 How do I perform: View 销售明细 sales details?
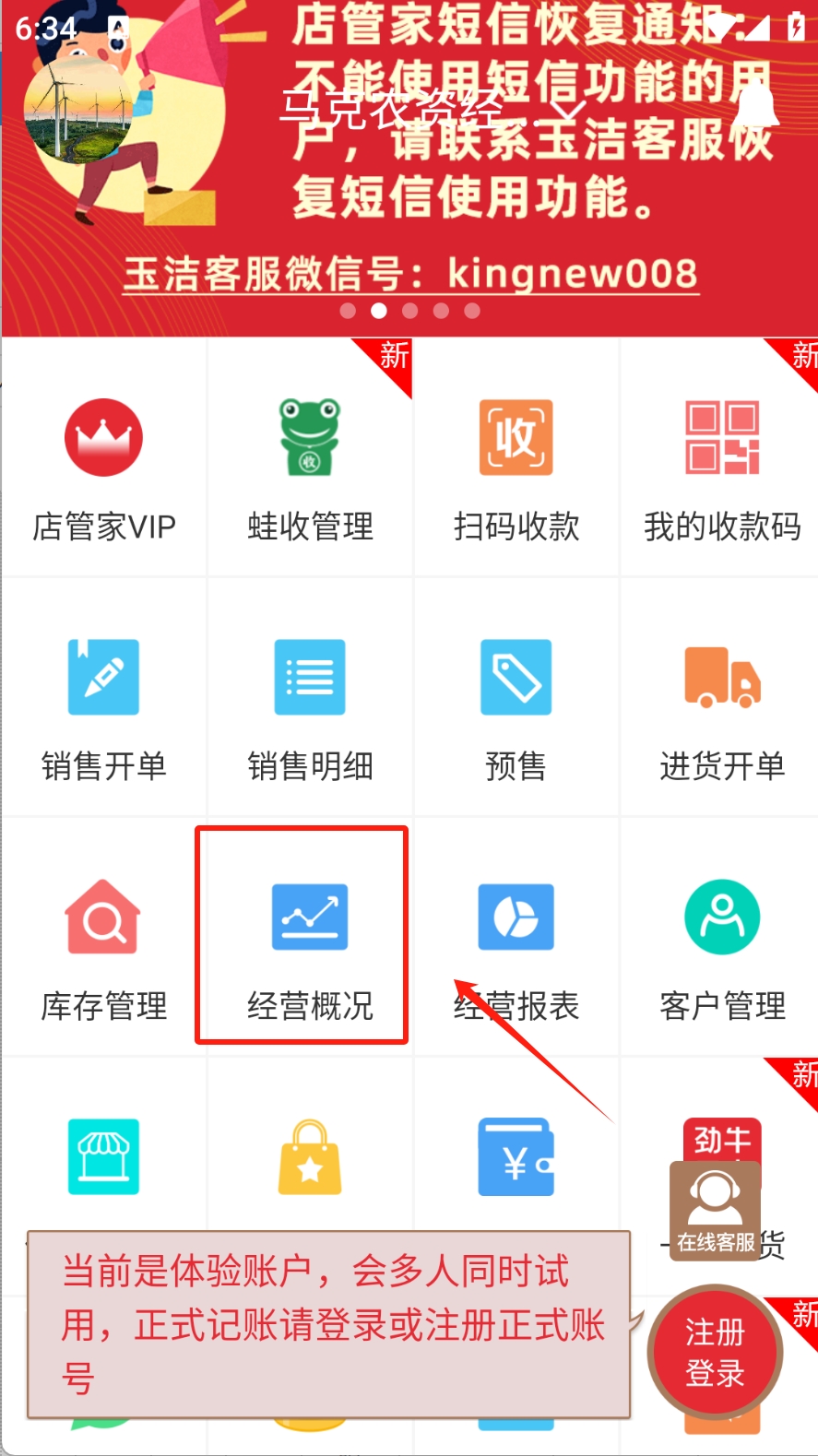[310, 701]
